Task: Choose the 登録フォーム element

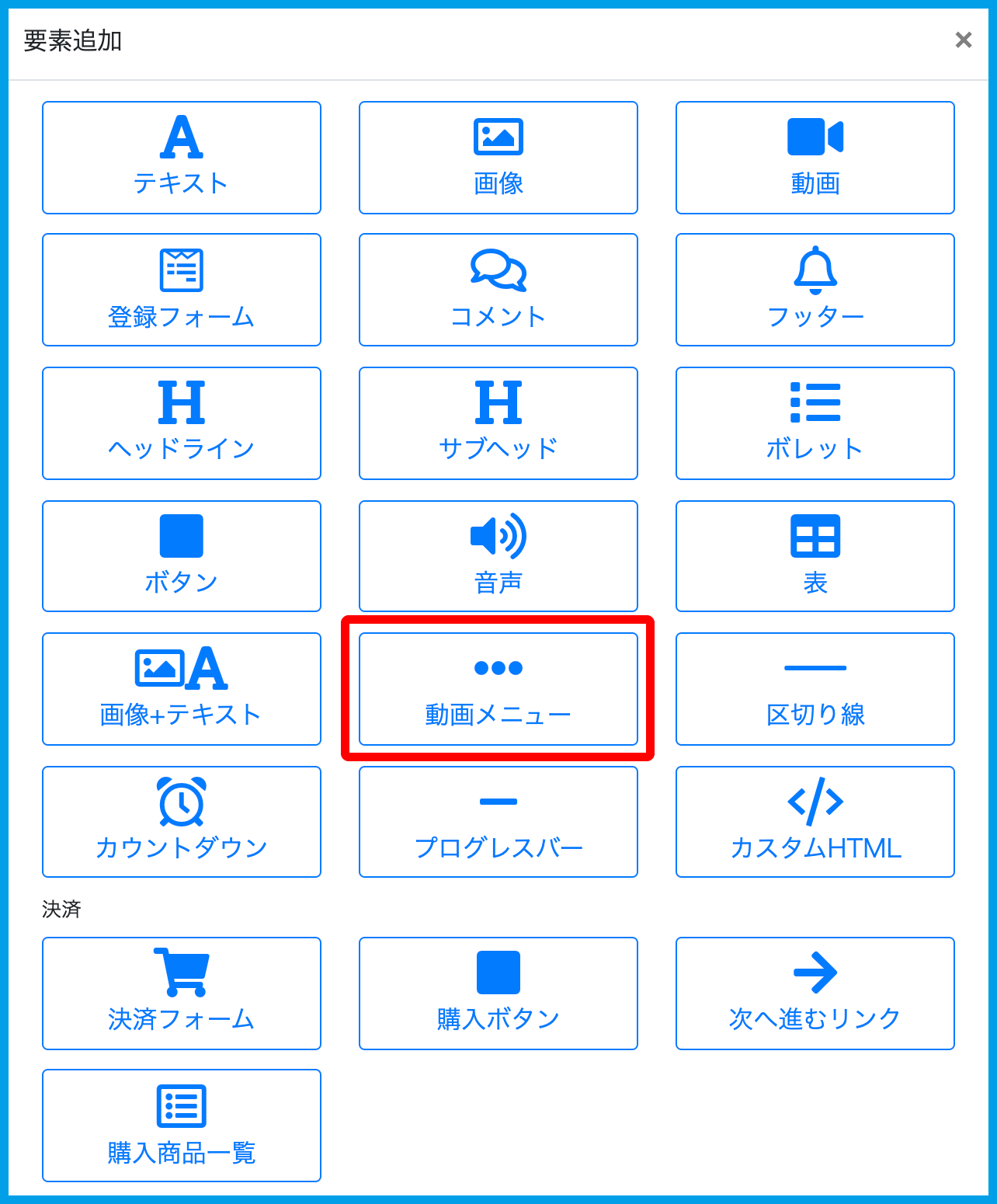Action: point(182,290)
